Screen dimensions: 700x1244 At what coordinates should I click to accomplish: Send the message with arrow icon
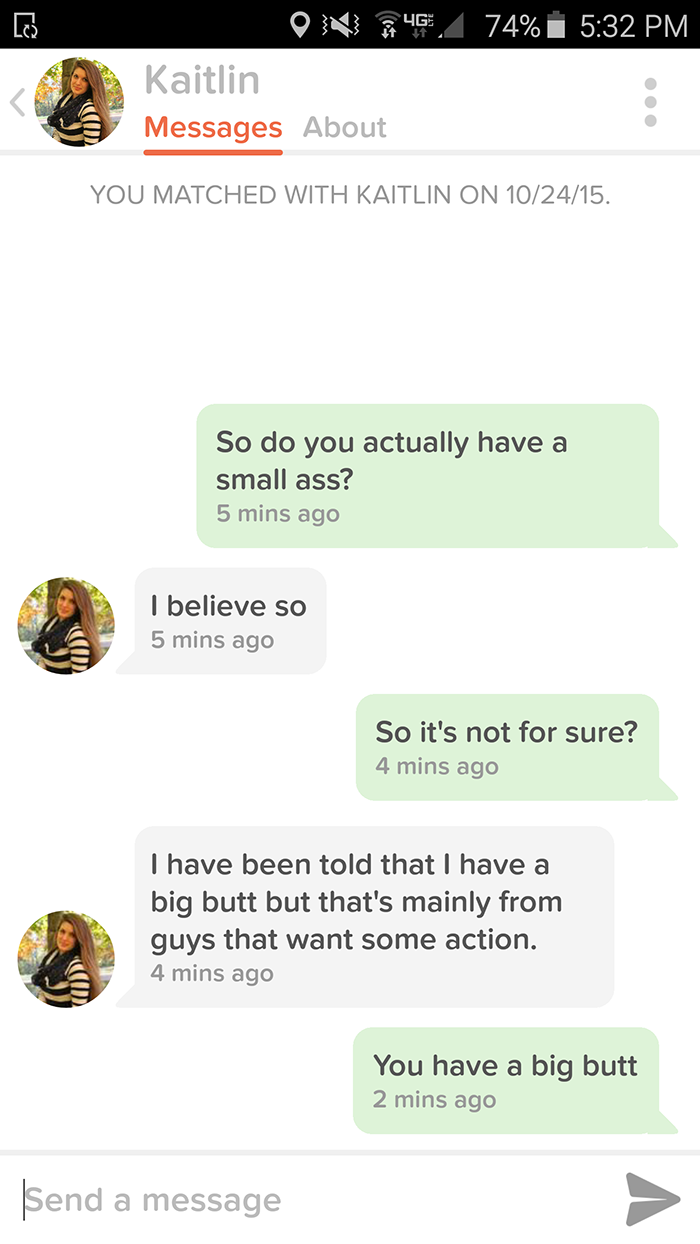pyautogui.click(x=652, y=1199)
